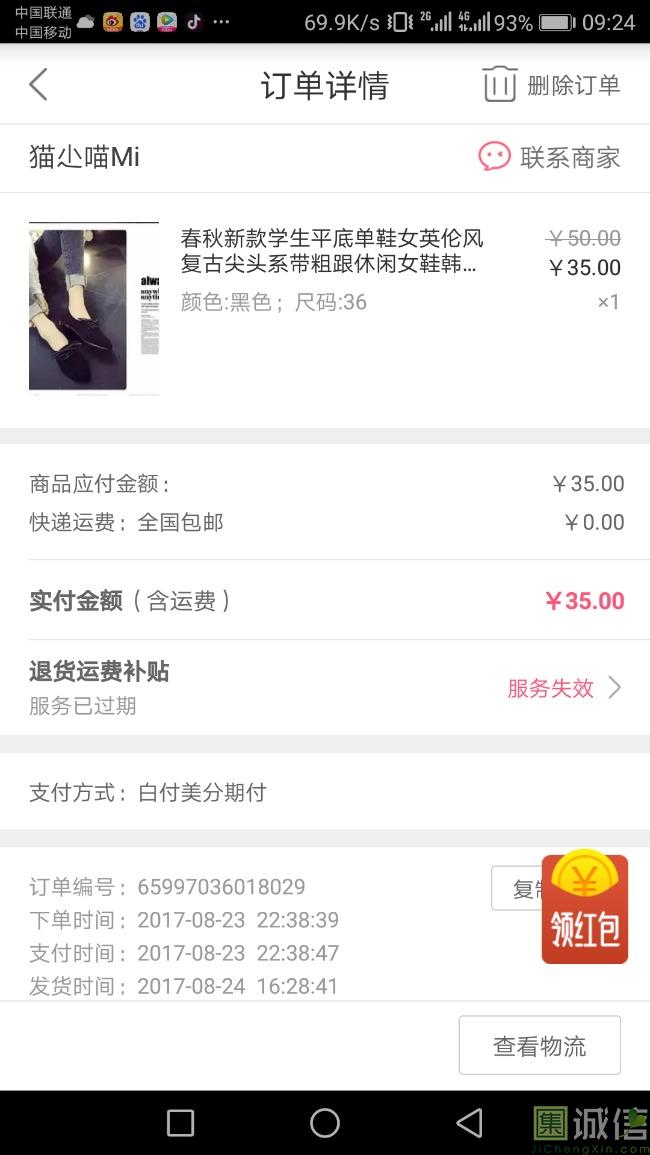Contact the seller via 联系商家
Screen dimensions: 650x1155
coord(549,157)
